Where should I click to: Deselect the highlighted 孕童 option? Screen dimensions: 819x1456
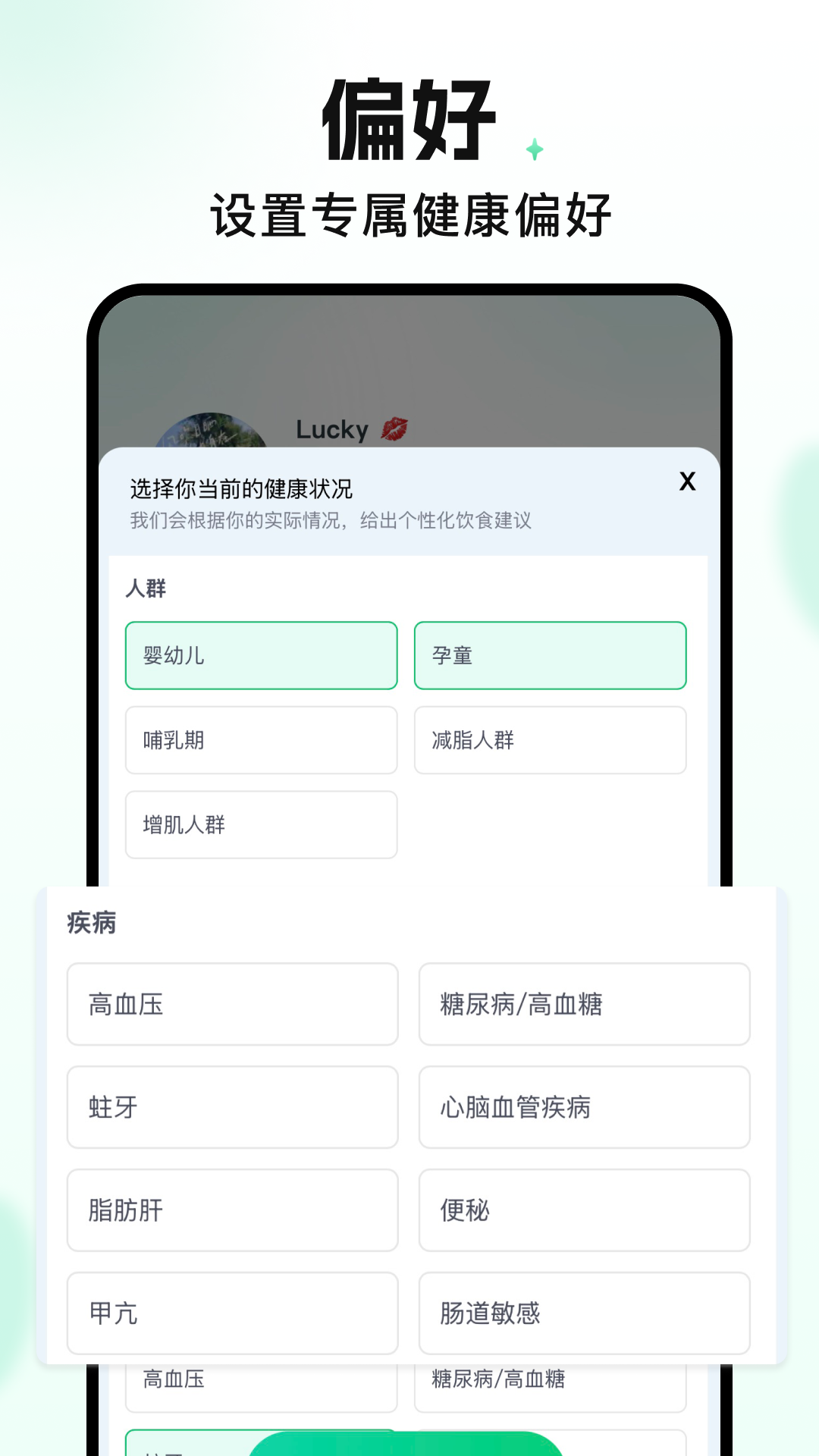[550, 655]
